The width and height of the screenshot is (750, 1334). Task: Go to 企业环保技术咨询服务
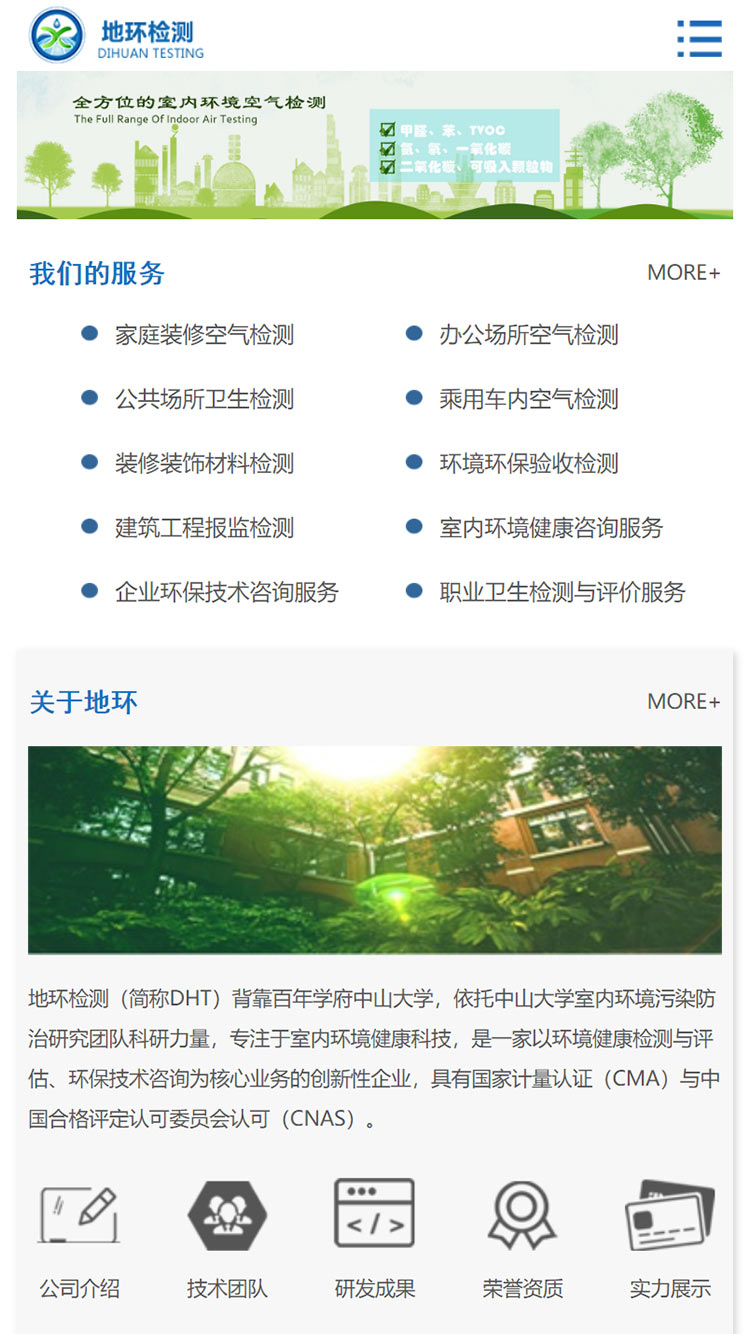coord(226,591)
